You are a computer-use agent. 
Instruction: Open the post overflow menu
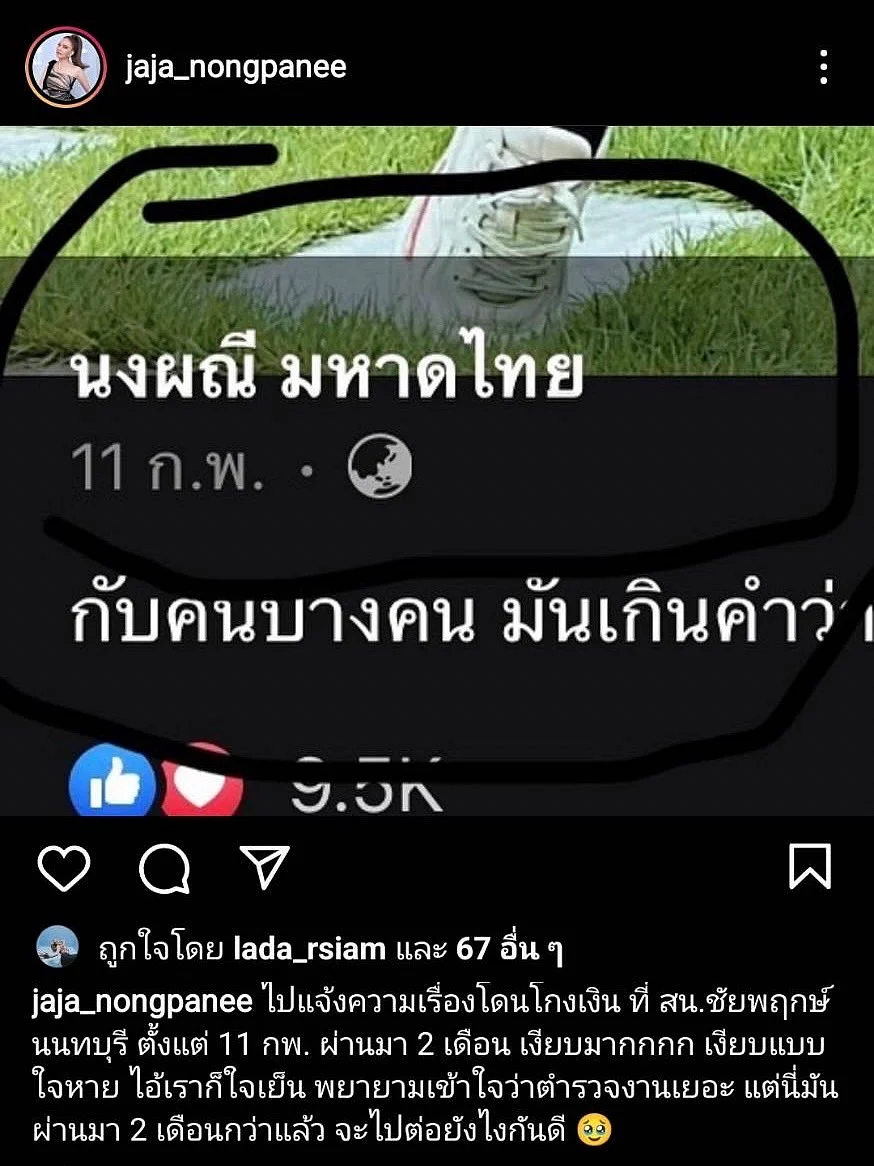click(x=824, y=67)
